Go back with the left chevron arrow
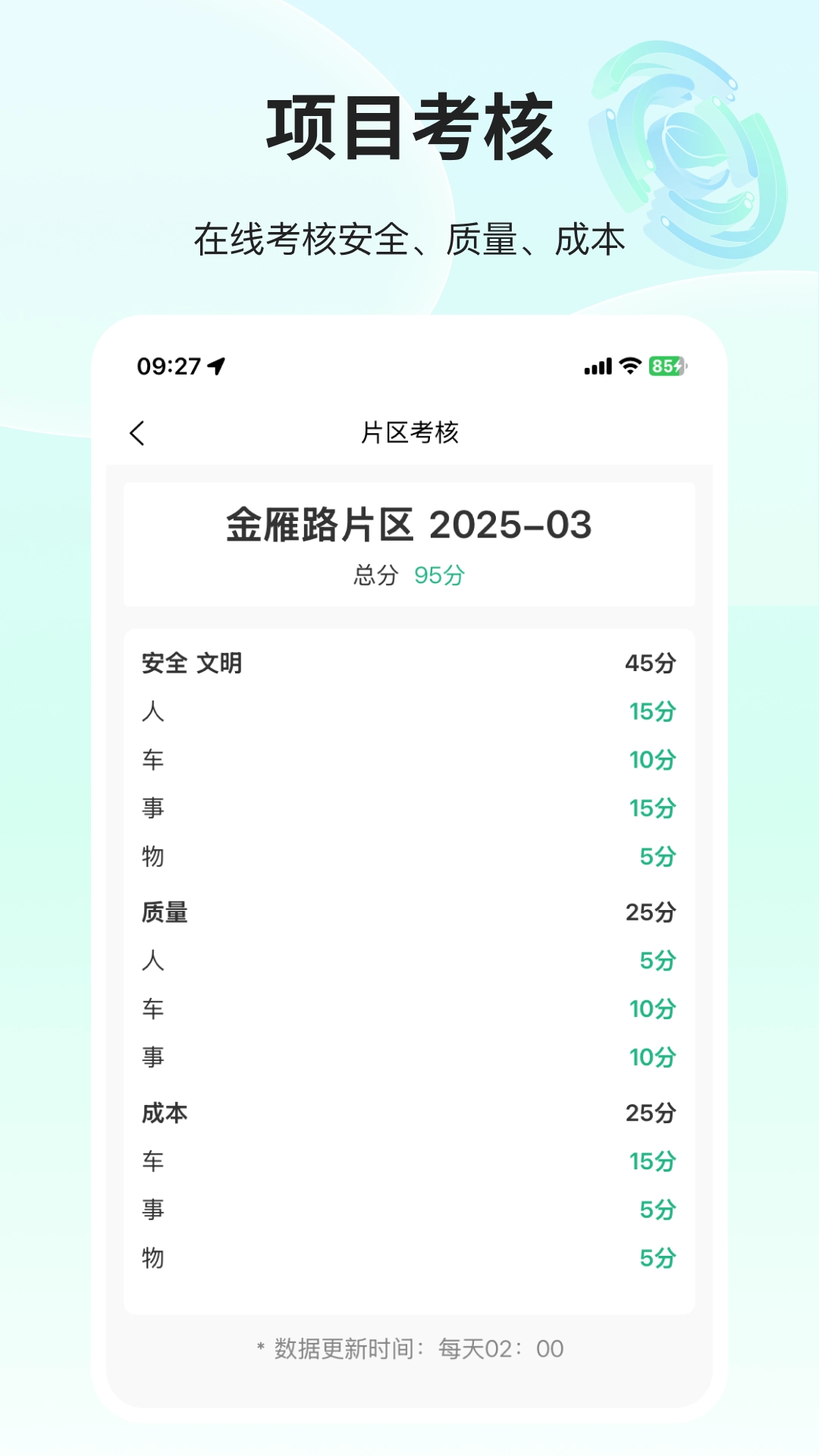The width and height of the screenshot is (819, 1456). (140, 432)
